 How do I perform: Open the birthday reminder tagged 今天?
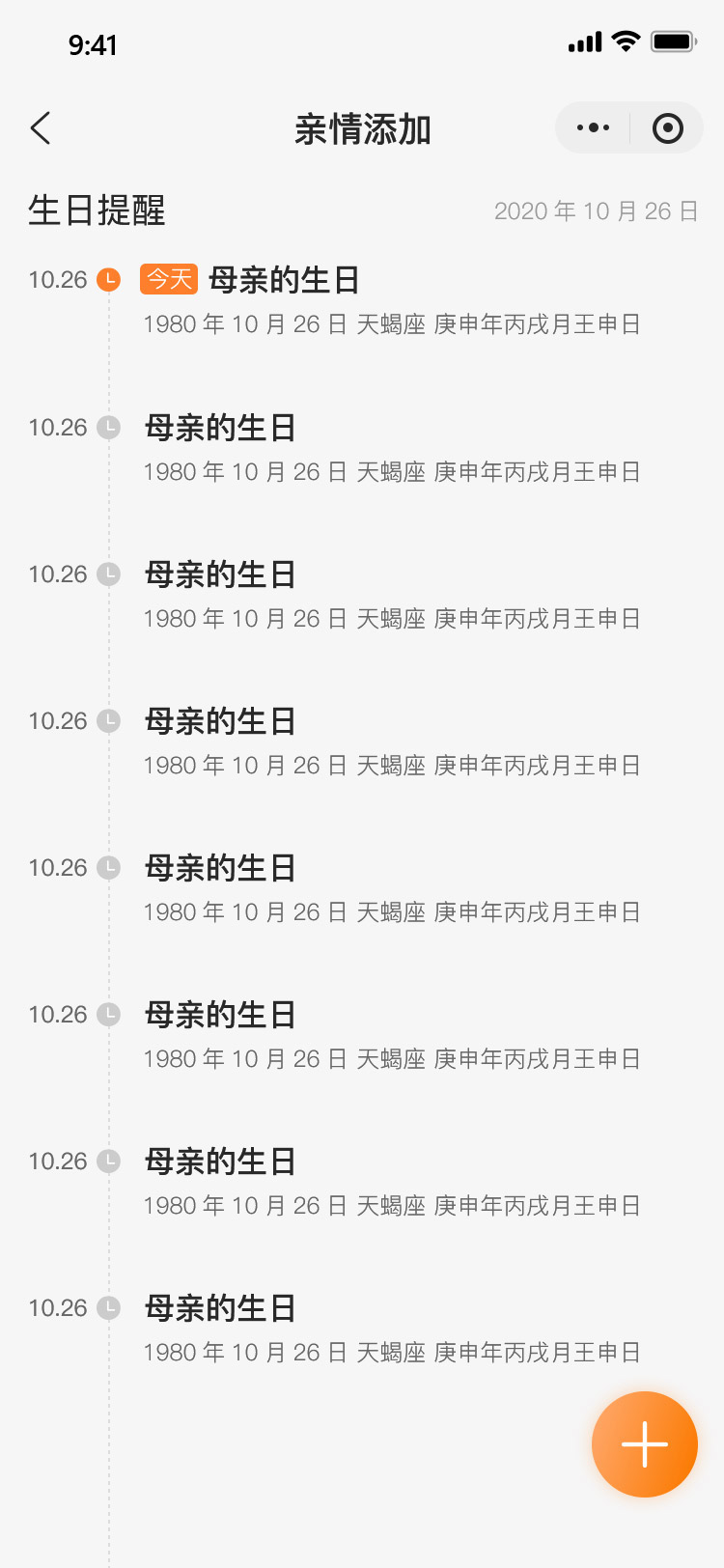coord(391,301)
